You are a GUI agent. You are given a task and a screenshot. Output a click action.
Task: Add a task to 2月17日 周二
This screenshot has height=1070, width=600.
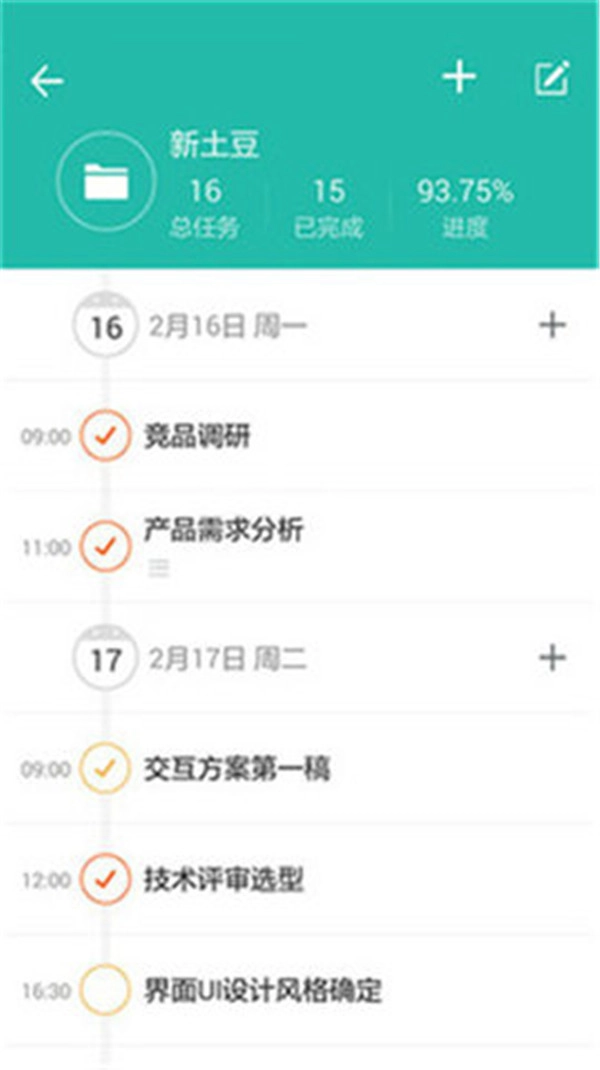(552, 657)
